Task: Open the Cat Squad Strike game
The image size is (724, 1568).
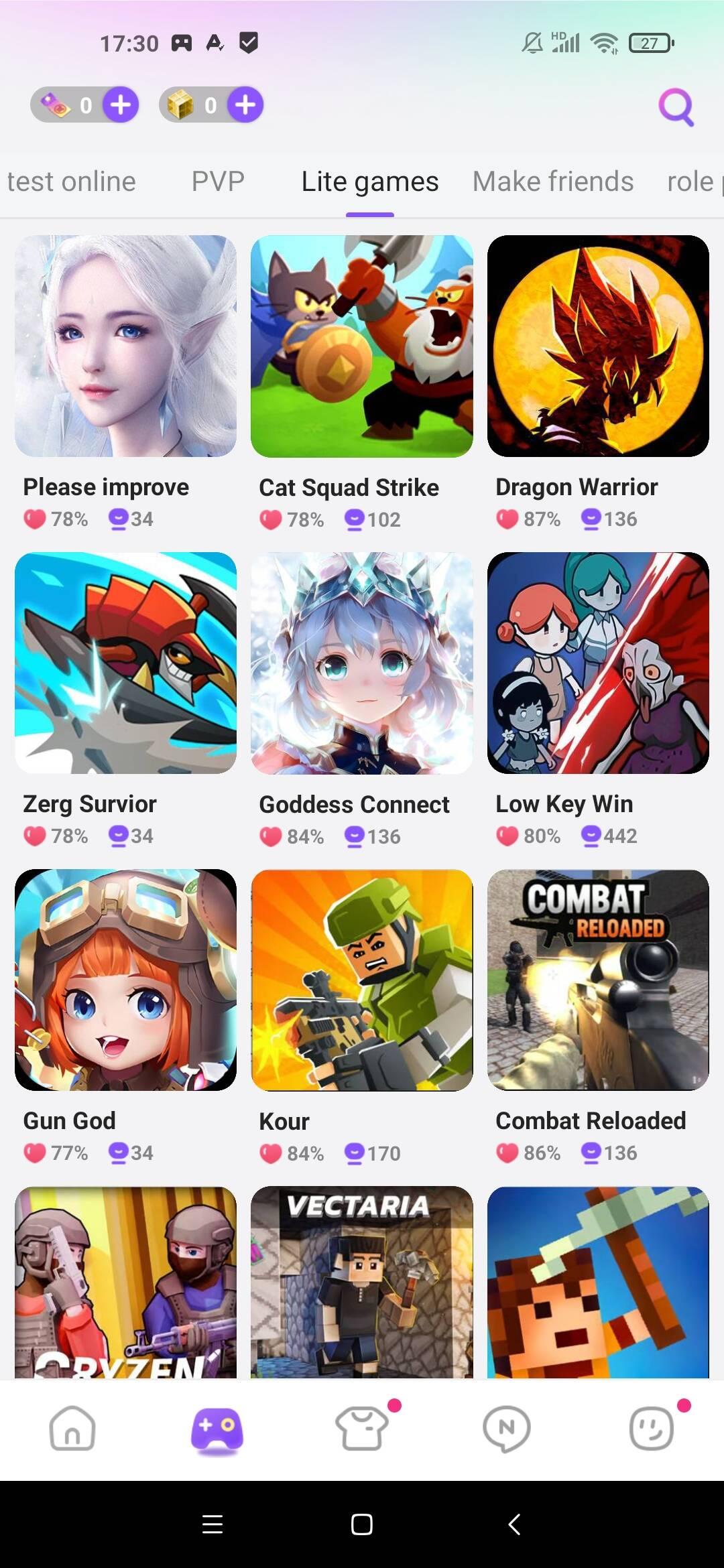Action: pyautogui.click(x=362, y=346)
